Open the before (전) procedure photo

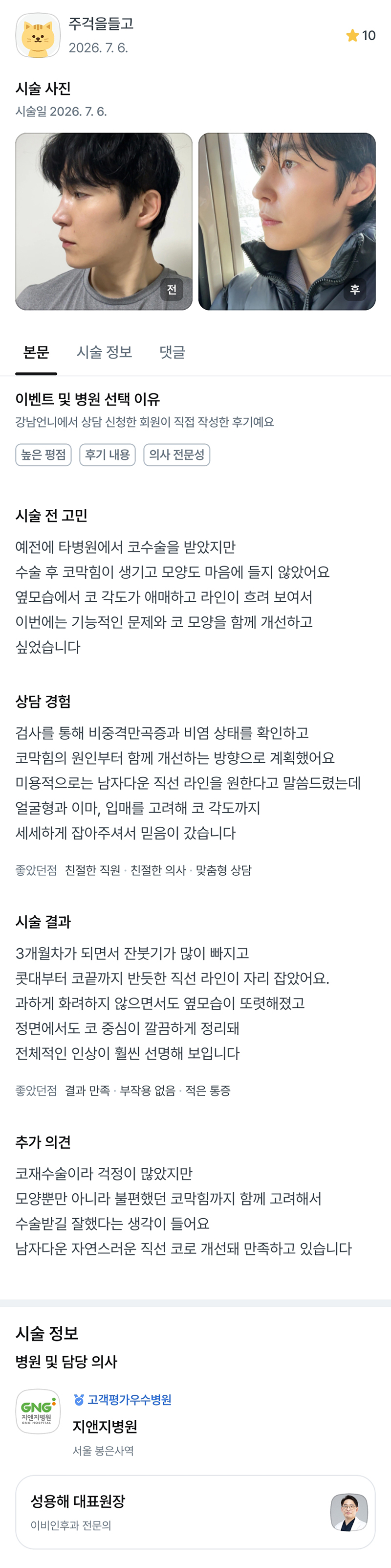coord(104,222)
